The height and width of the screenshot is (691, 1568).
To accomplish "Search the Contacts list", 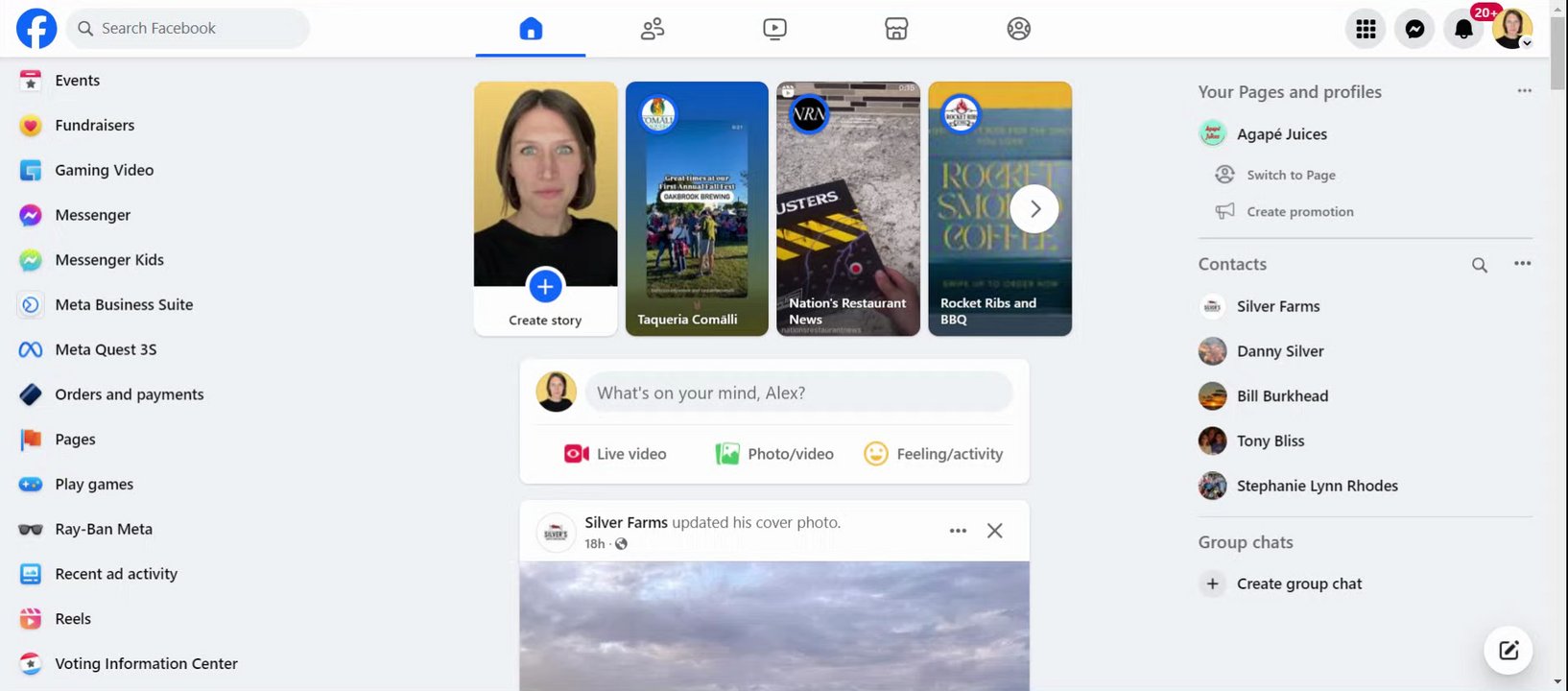I will pyautogui.click(x=1480, y=265).
